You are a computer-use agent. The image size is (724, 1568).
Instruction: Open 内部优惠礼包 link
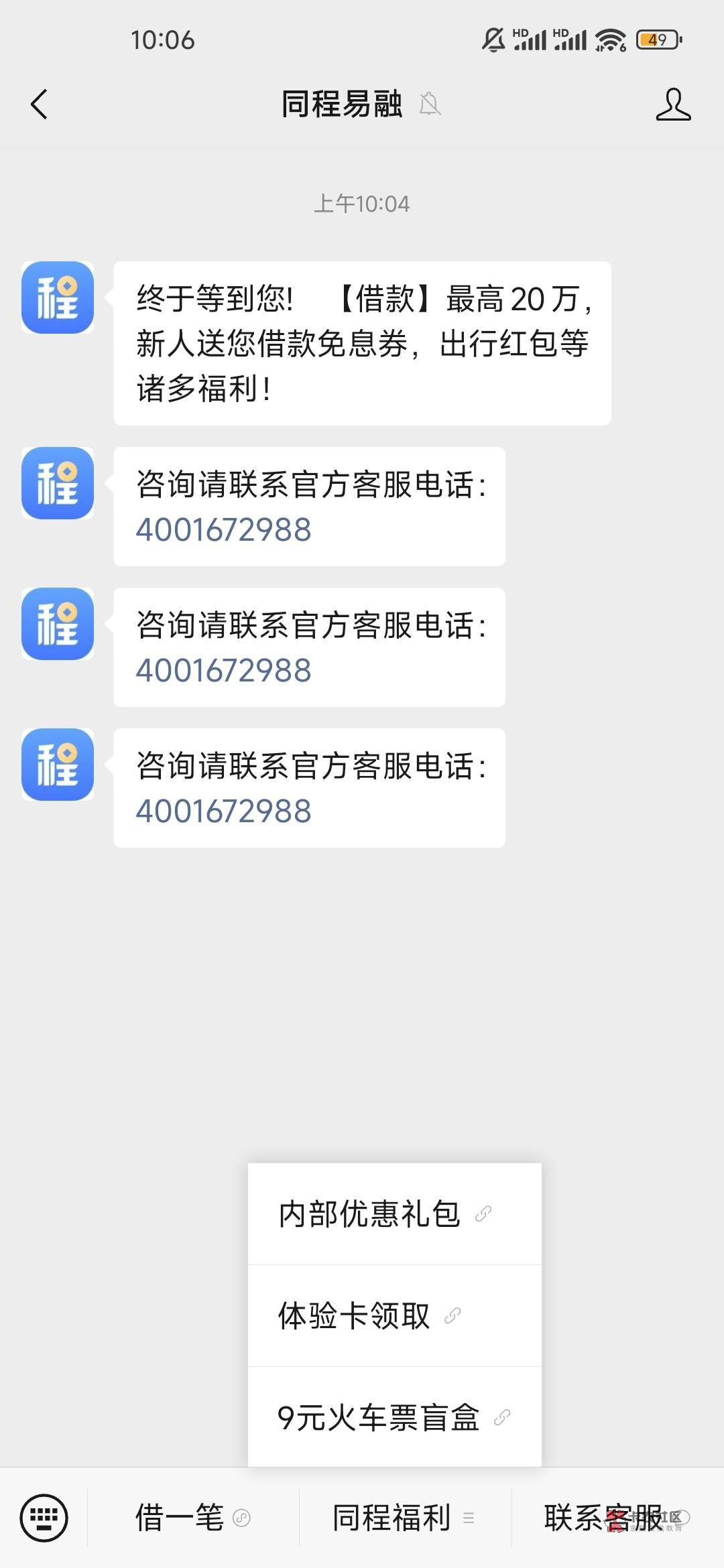pyautogui.click(x=394, y=1214)
